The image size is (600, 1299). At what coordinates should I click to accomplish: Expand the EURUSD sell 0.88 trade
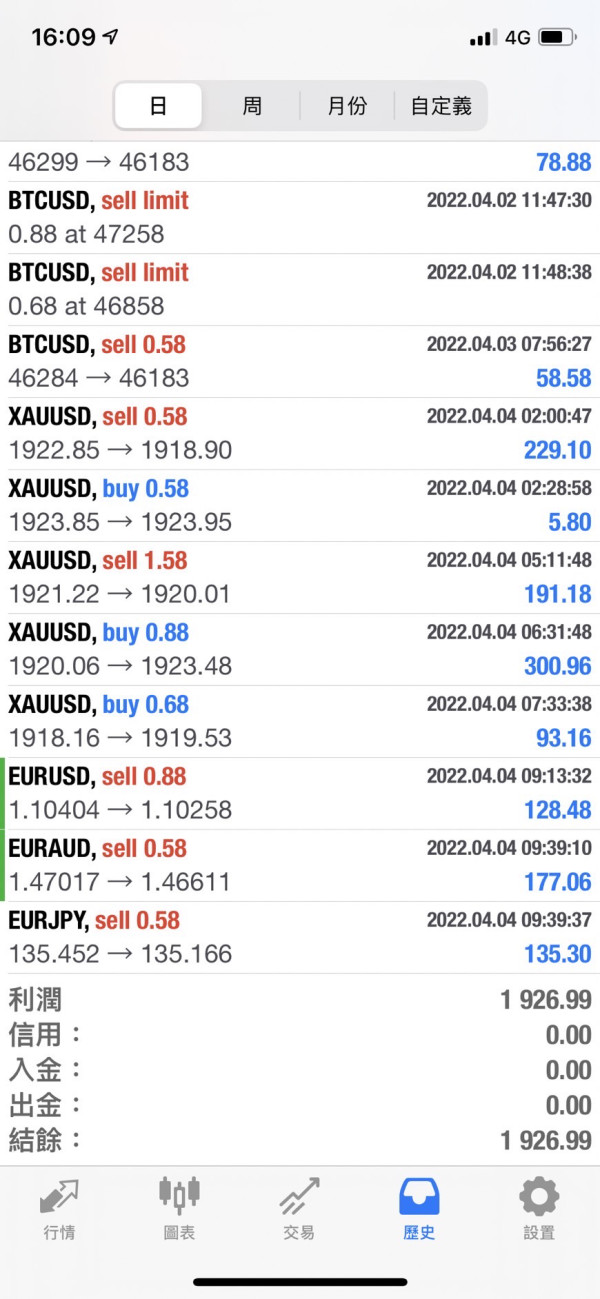click(x=300, y=794)
